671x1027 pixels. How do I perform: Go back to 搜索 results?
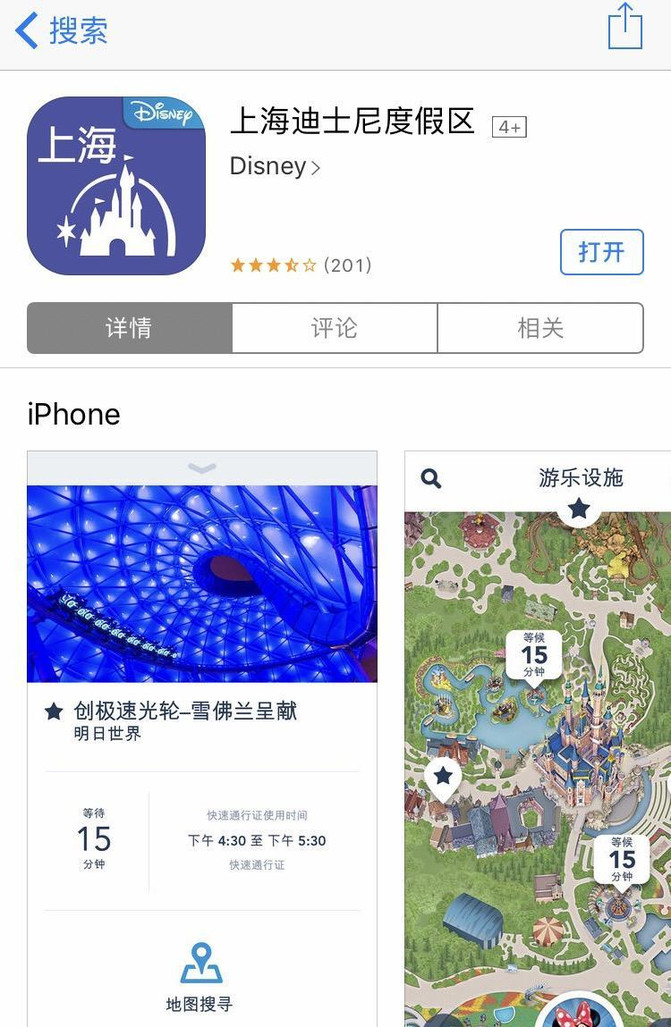tap(62, 30)
